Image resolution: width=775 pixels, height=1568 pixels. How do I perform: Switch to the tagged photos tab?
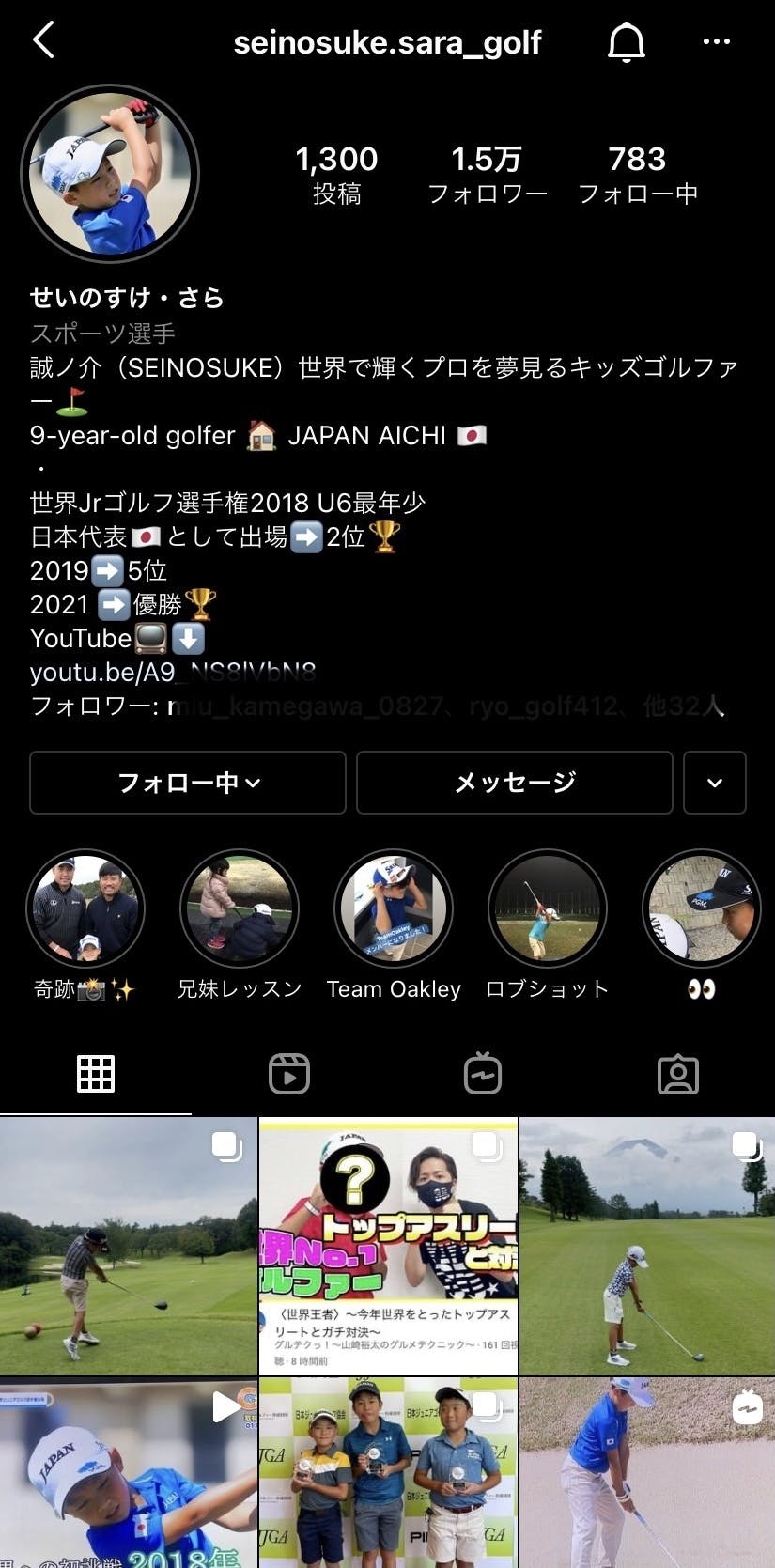(677, 1074)
